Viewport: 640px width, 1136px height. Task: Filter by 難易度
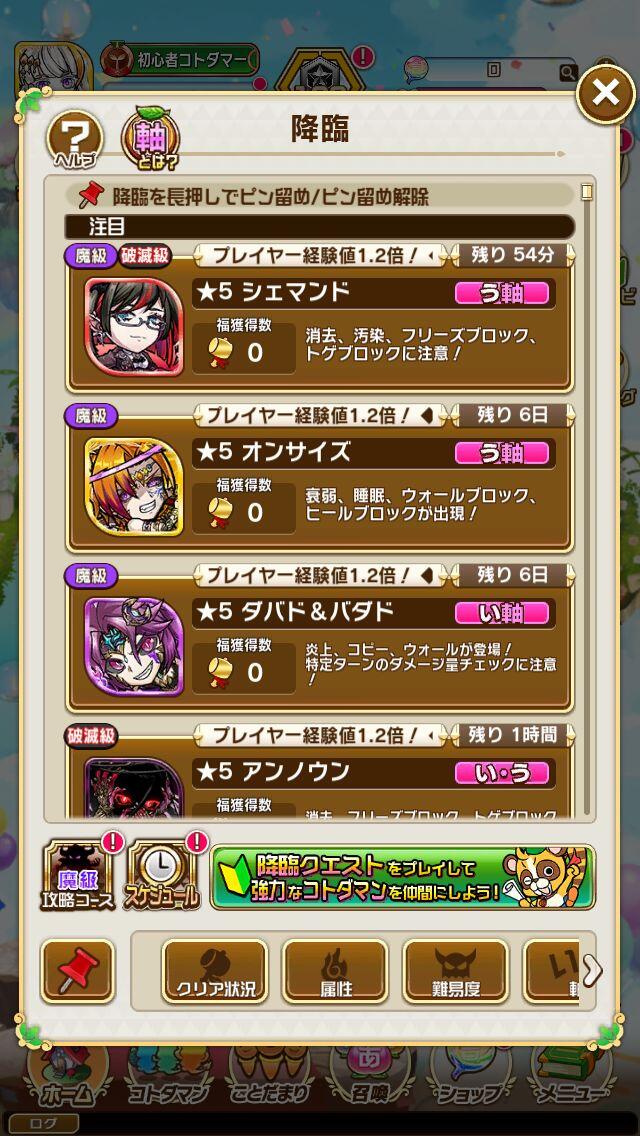pyautogui.click(x=455, y=972)
